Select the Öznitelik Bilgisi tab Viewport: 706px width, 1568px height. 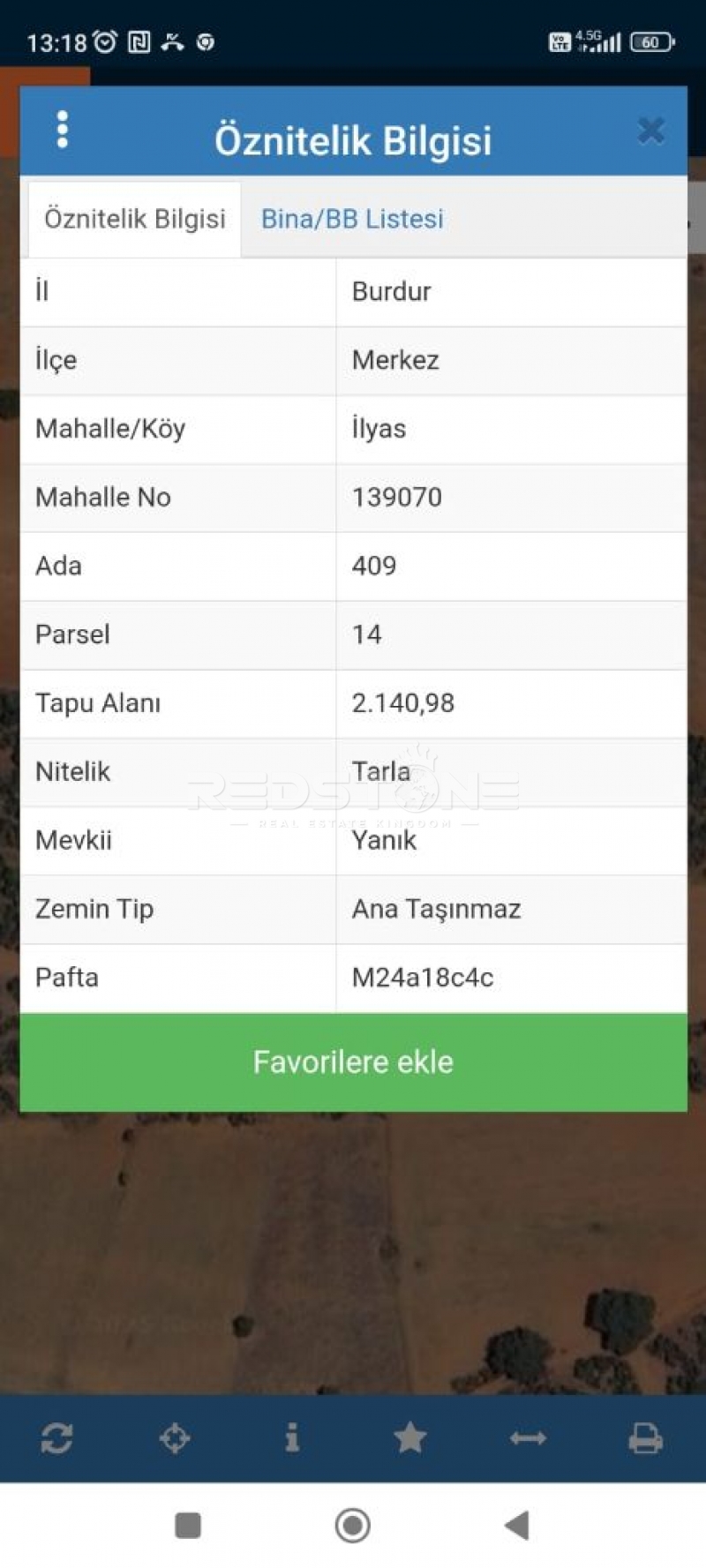(135, 219)
